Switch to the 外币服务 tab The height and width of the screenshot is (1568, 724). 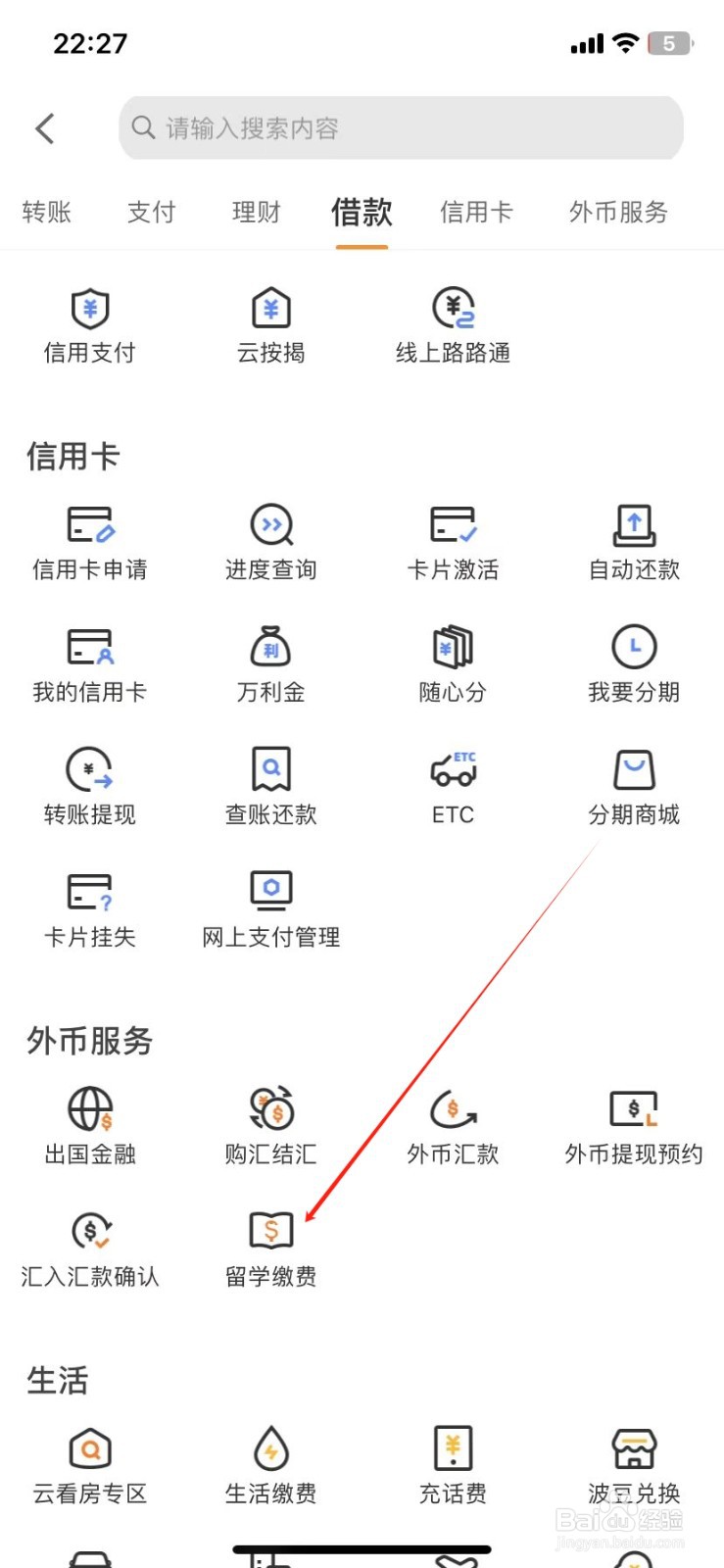616,212
